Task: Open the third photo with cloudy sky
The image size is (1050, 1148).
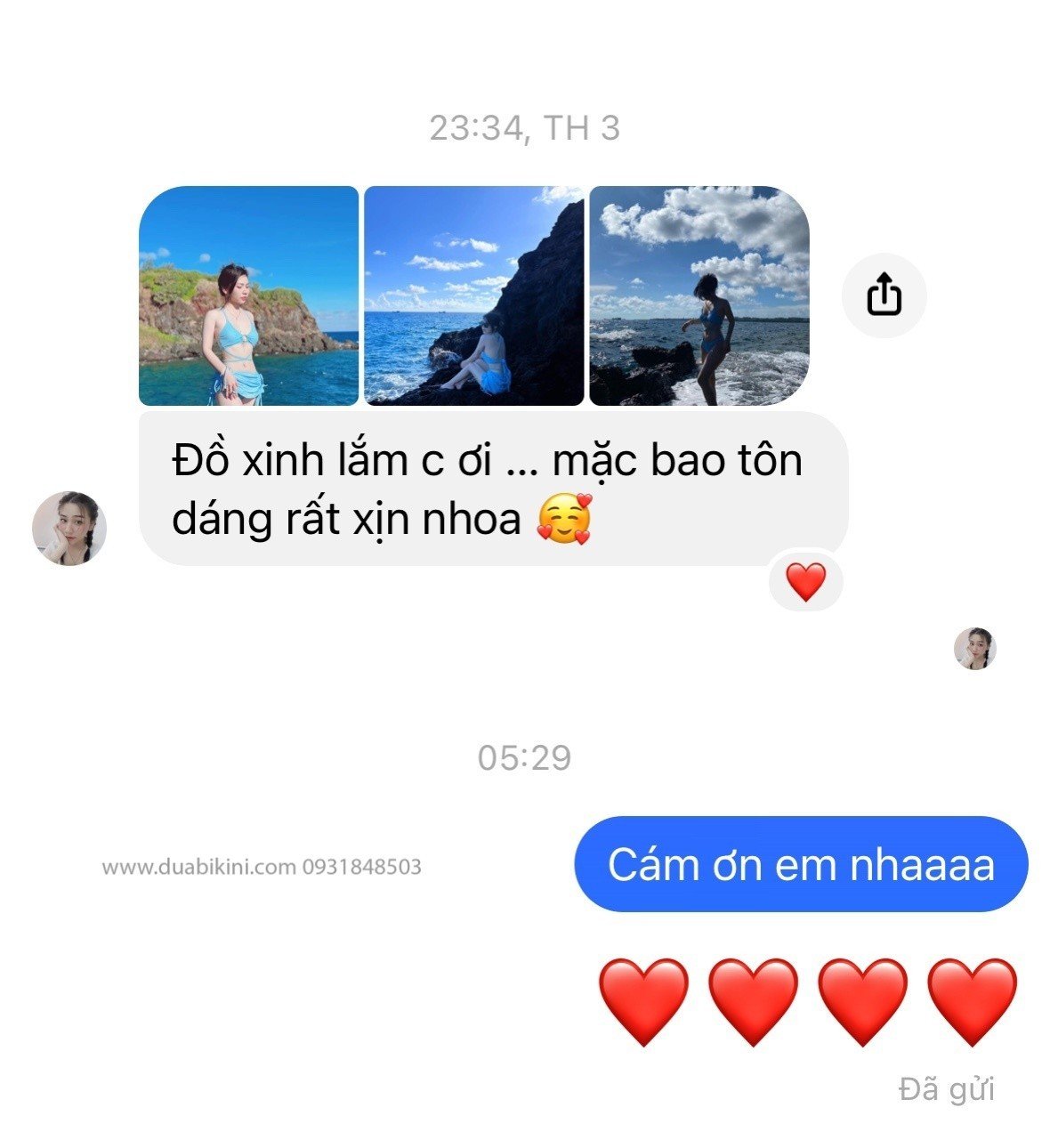Action: (699, 295)
